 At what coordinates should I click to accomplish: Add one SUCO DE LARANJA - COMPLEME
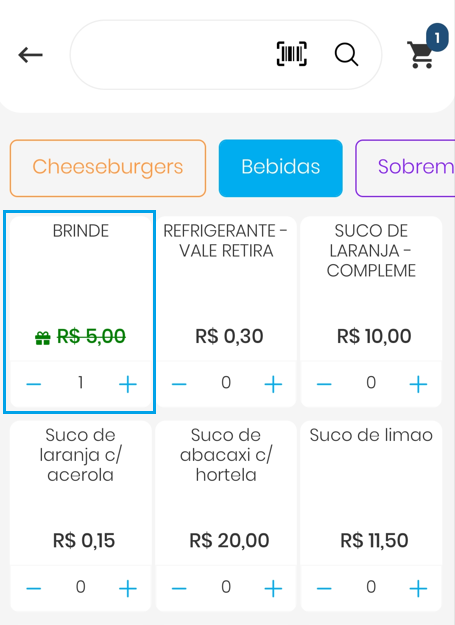(418, 384)
